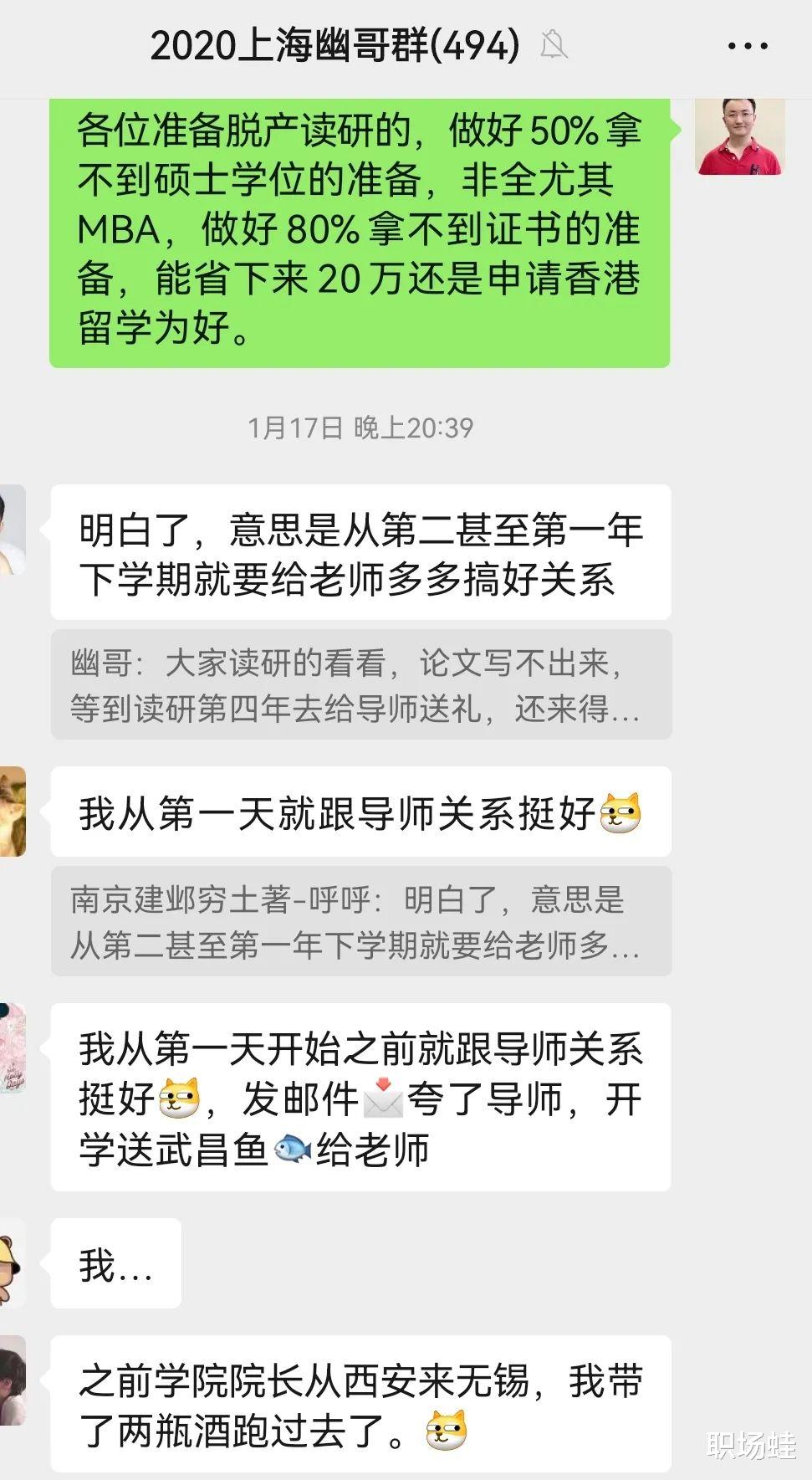Select the dog emoji in 跟导师关系挺好 message
This screenshot has height=1480, width=812.
619,812
